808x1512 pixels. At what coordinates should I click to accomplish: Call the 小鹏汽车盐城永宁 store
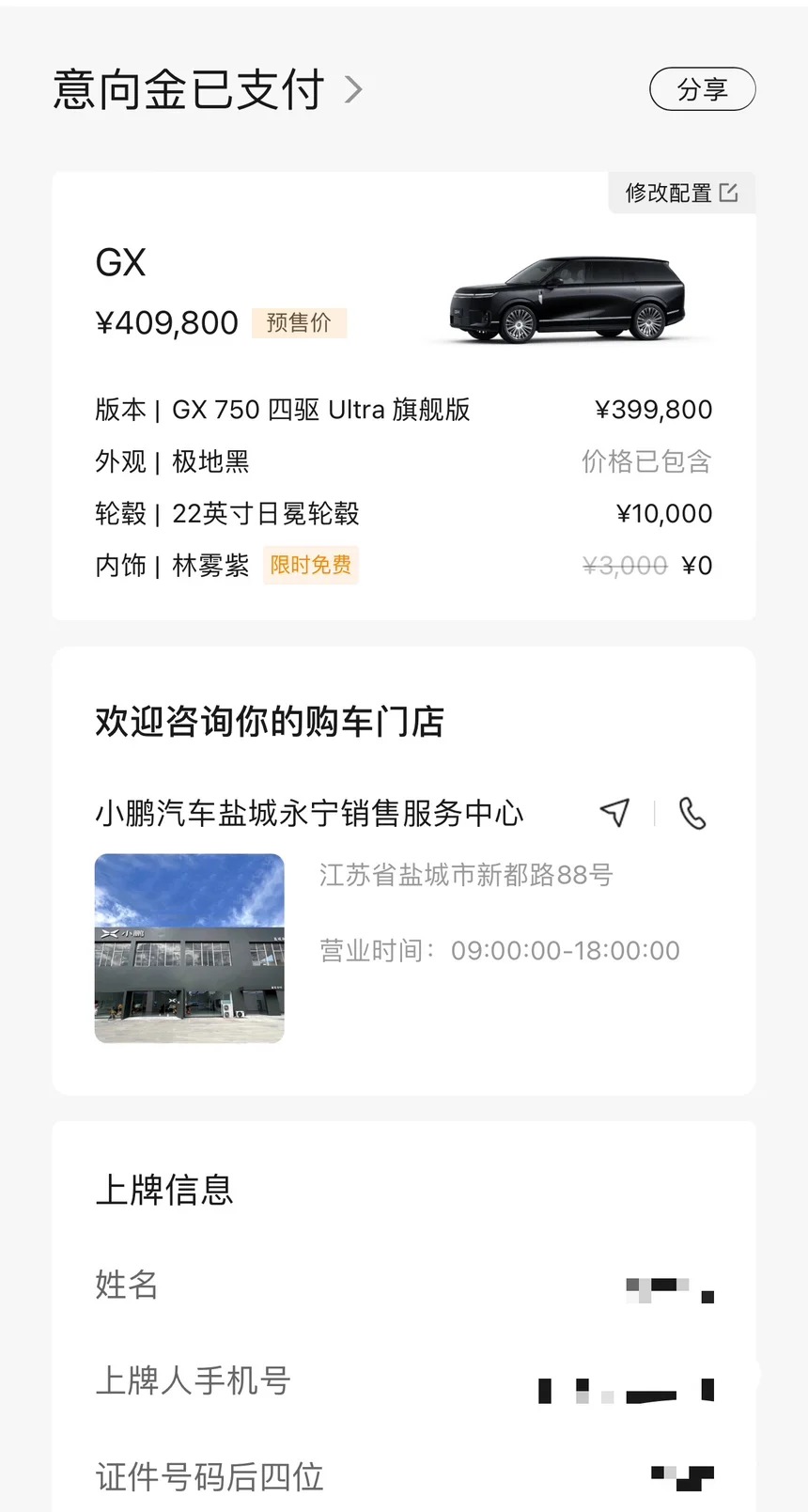(x=692, y=813)
